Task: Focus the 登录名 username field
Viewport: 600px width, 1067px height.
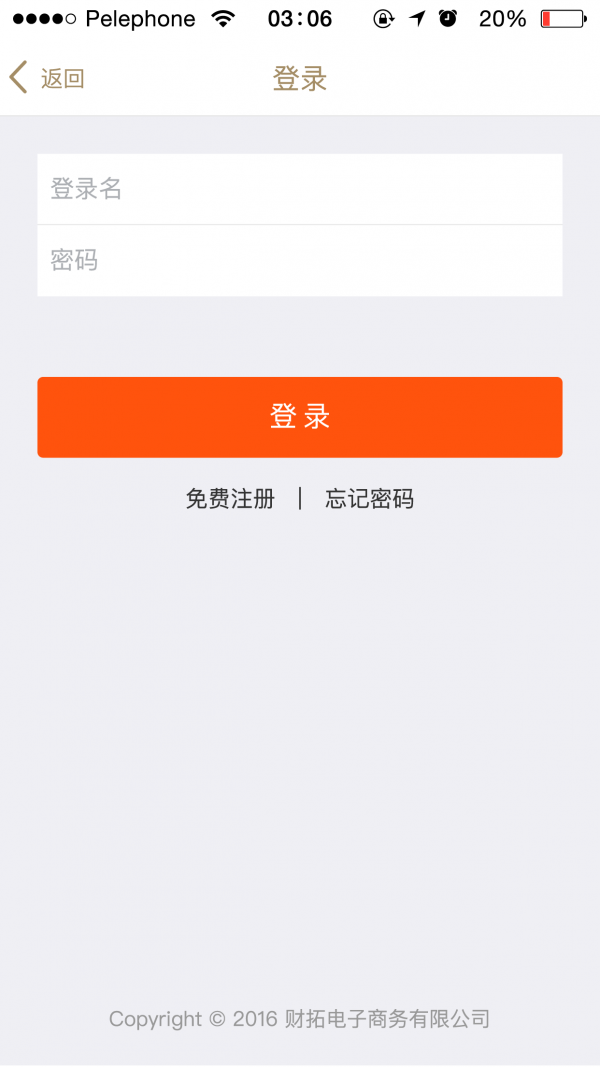Action: (299, 188)
